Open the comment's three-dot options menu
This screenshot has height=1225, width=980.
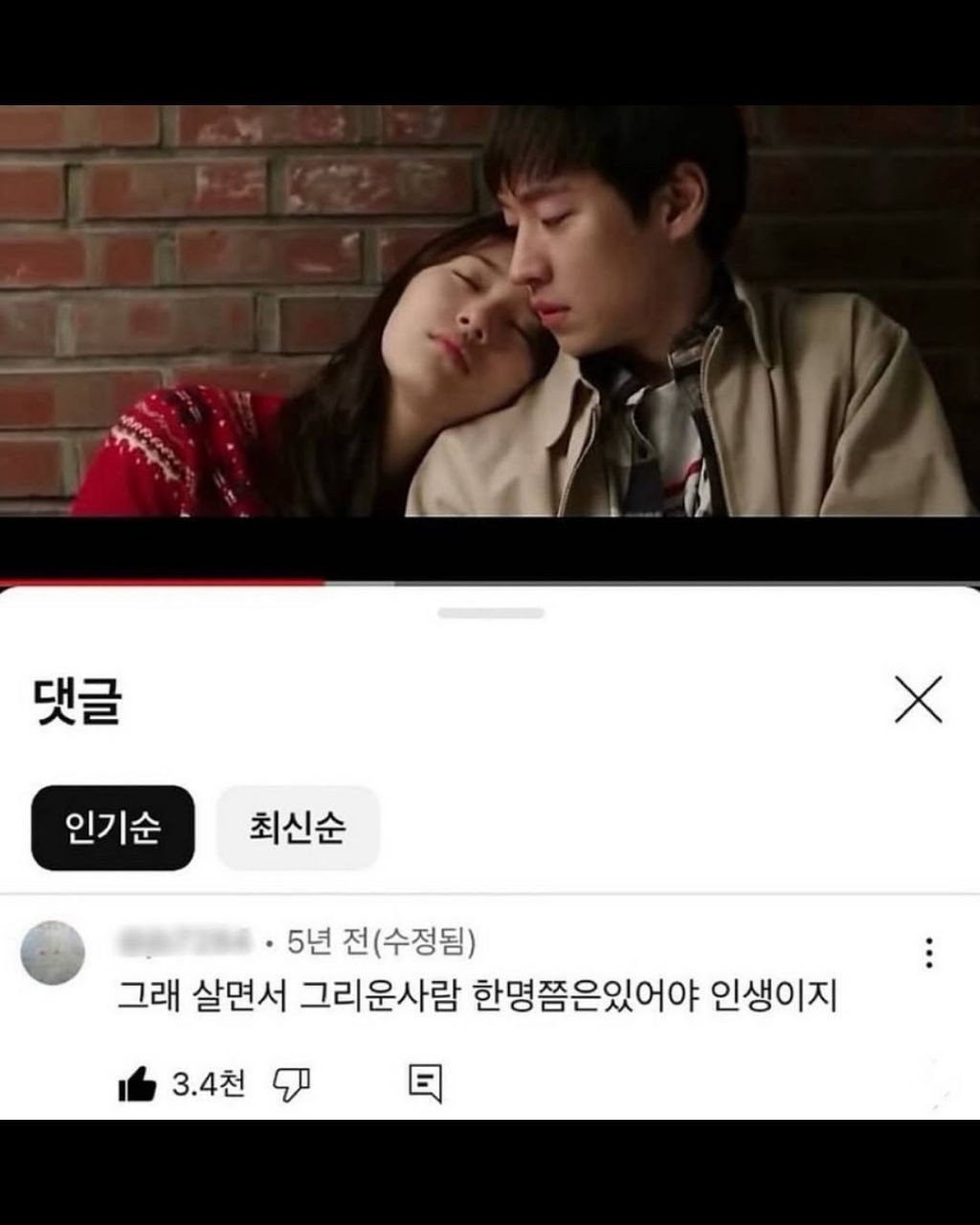(x=928, y=952)
